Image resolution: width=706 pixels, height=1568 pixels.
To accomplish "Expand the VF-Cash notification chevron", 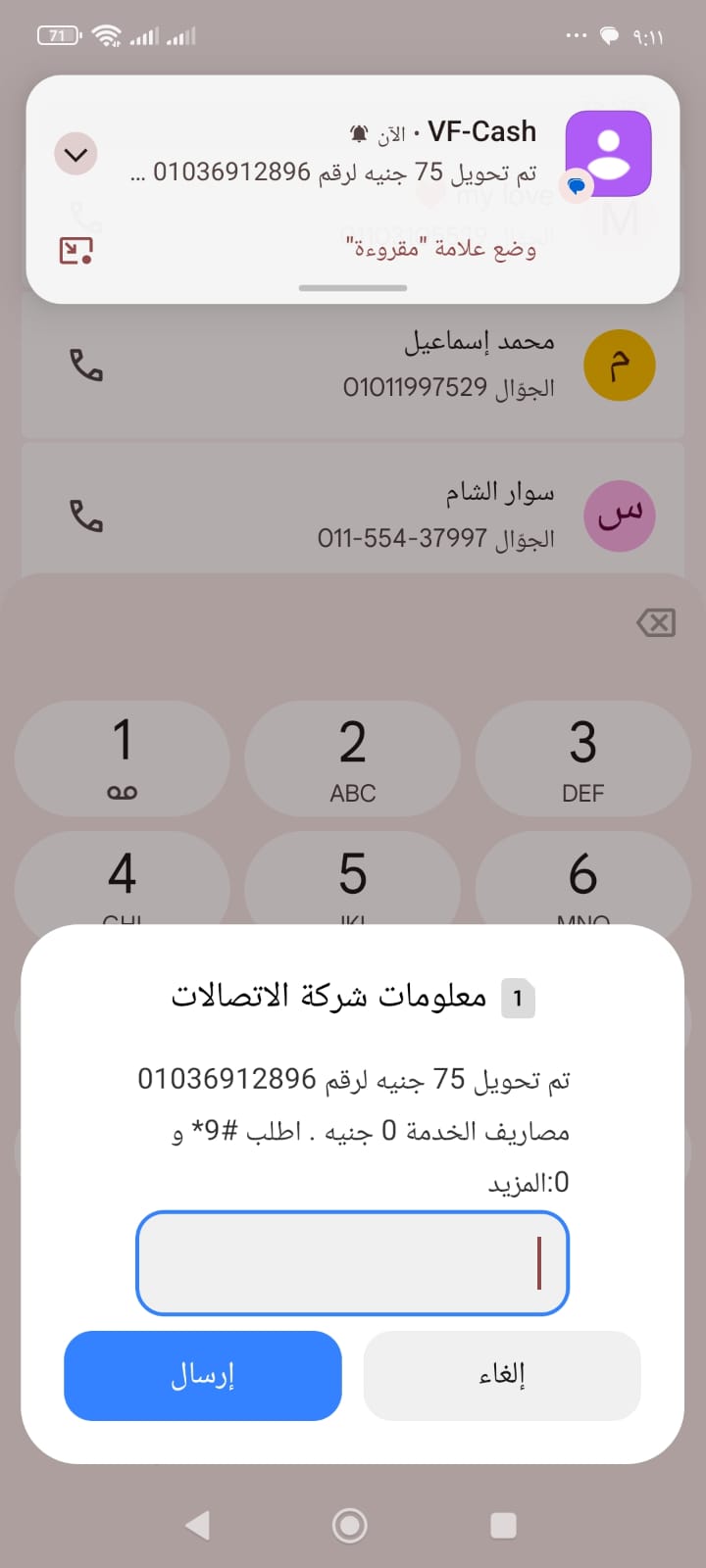I will (76, 155).
